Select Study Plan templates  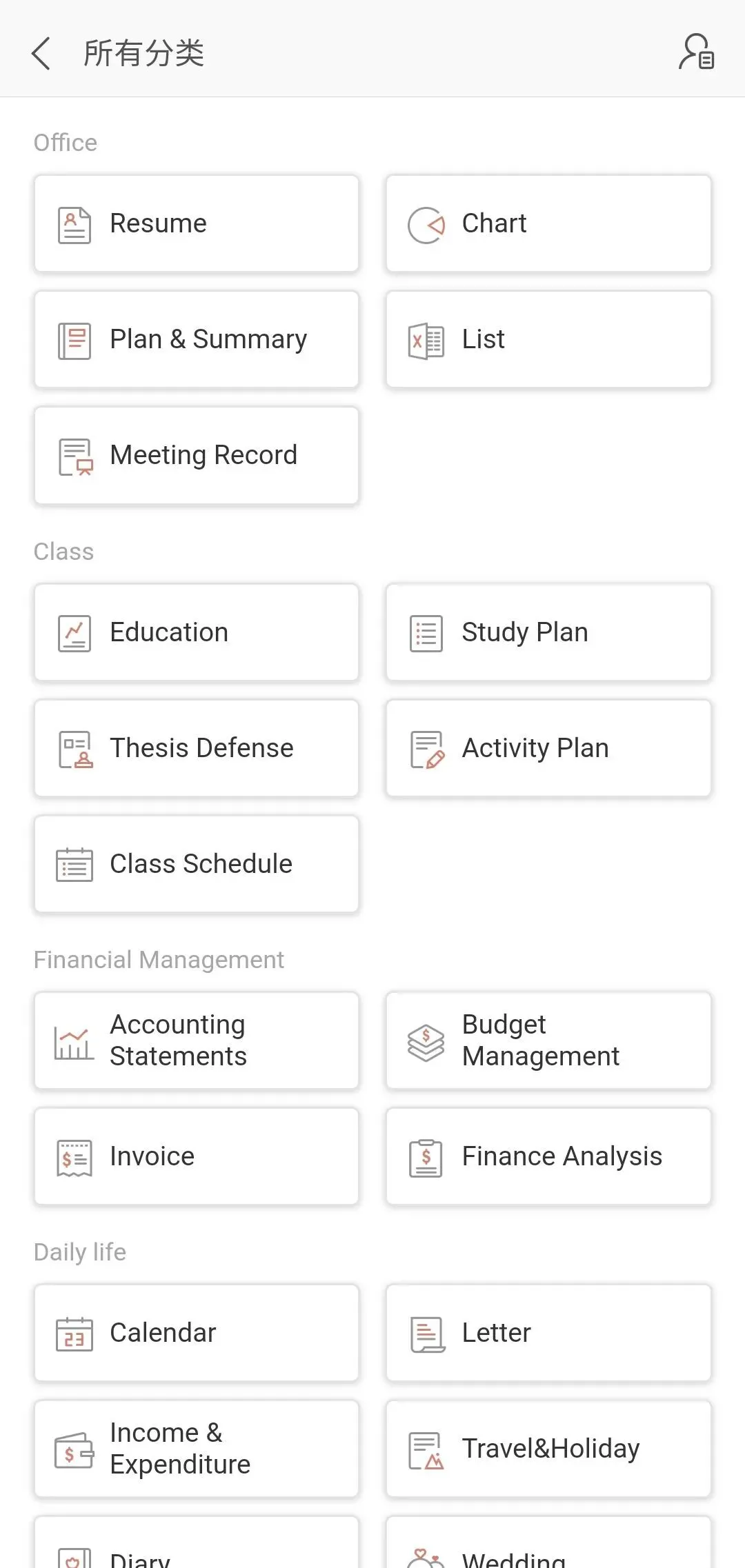548,632
